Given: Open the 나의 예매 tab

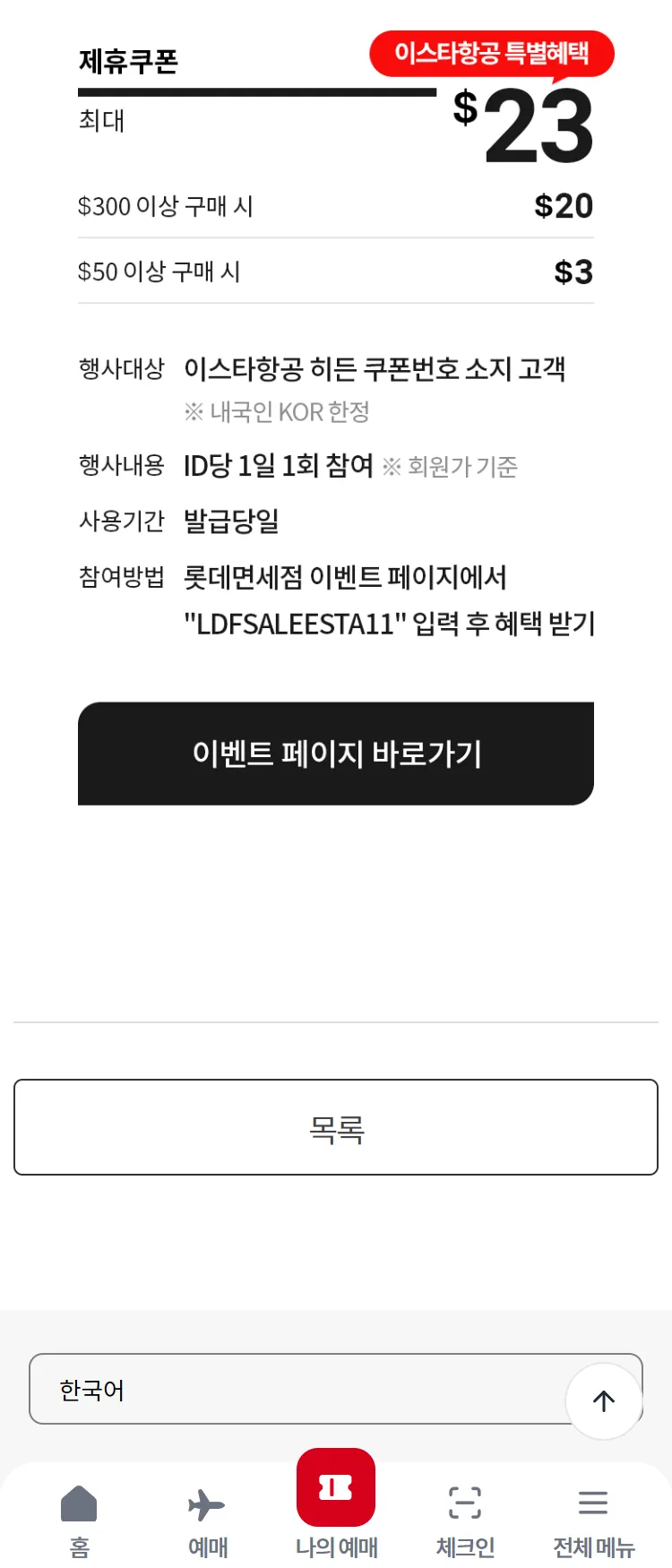Looking at the screenshot, I should [x=336, y=1505].
